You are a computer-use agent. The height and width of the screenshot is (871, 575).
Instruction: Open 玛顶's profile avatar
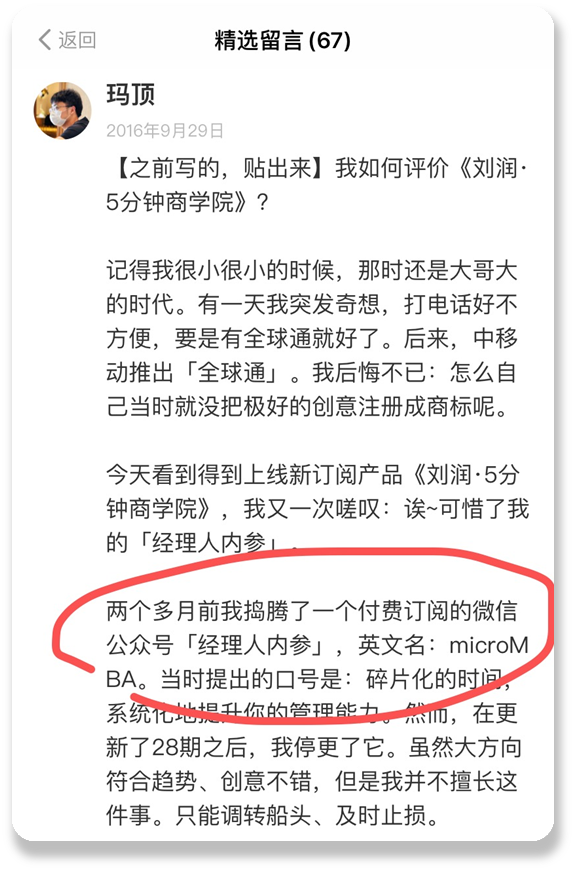(62, 111)
